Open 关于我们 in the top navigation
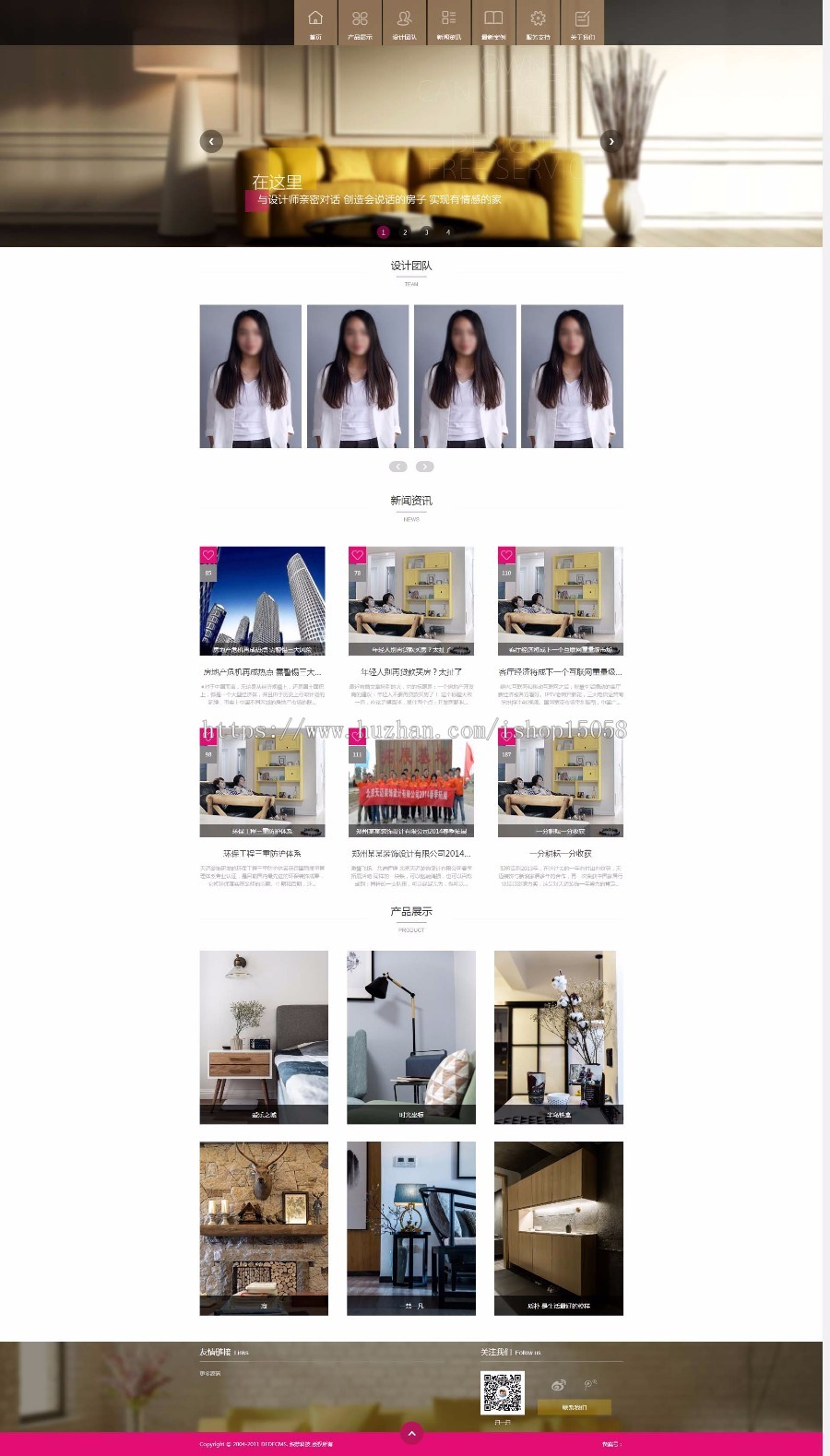Screen dimensions: 830x1456 [582, 23]
